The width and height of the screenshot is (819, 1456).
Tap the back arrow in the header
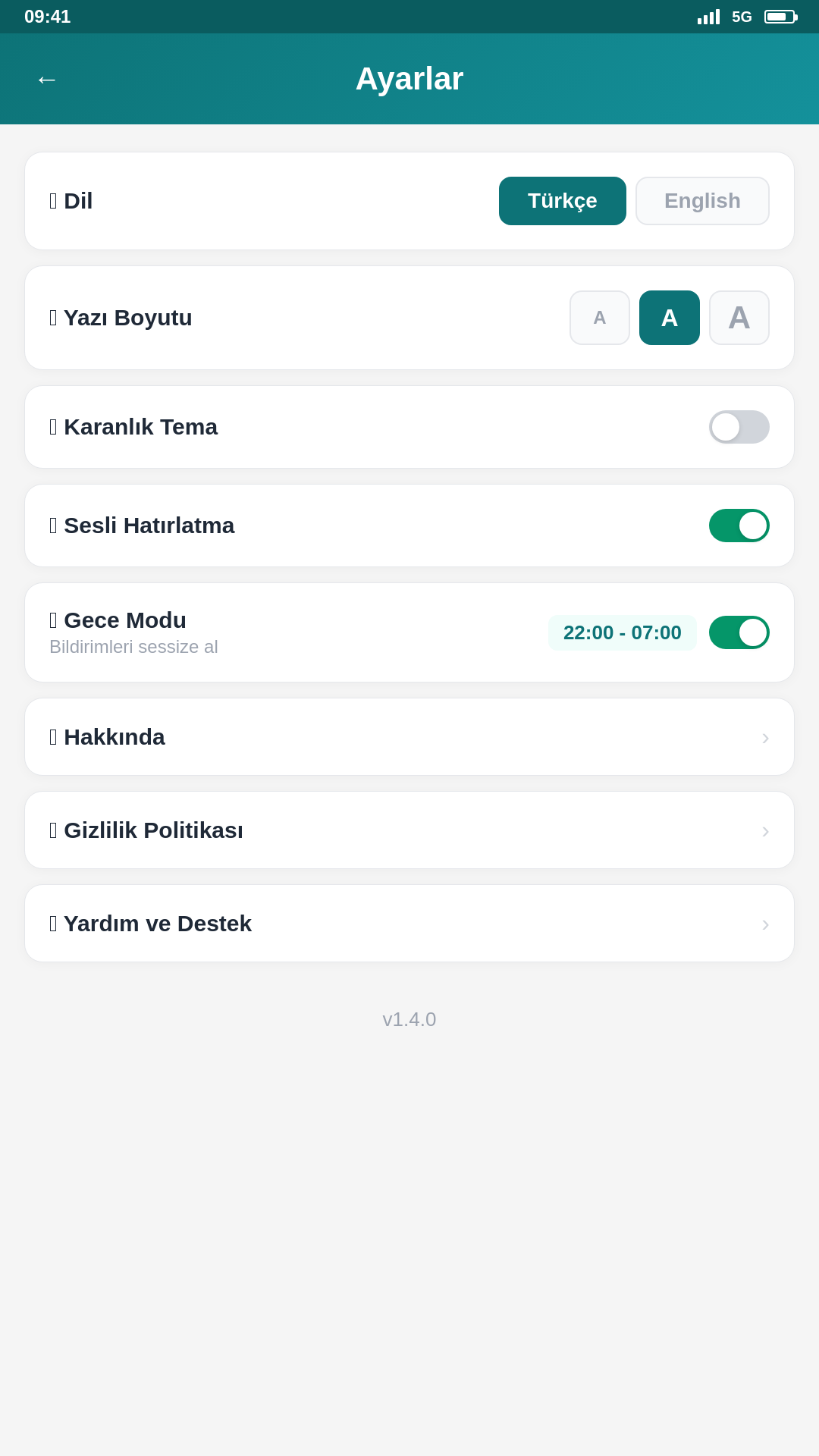[x=47, y=79]
